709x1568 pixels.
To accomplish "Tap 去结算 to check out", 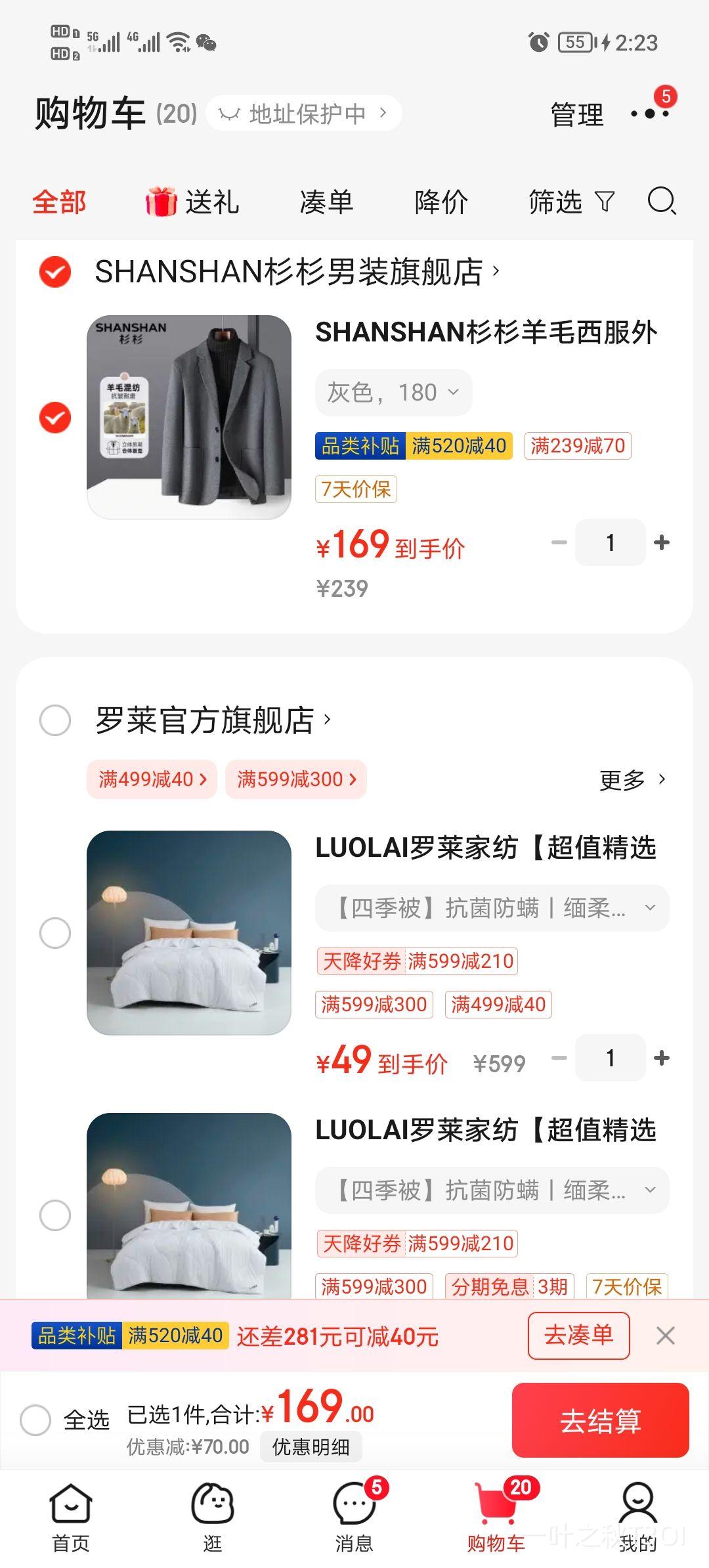I will click(x=600, y=1420).
